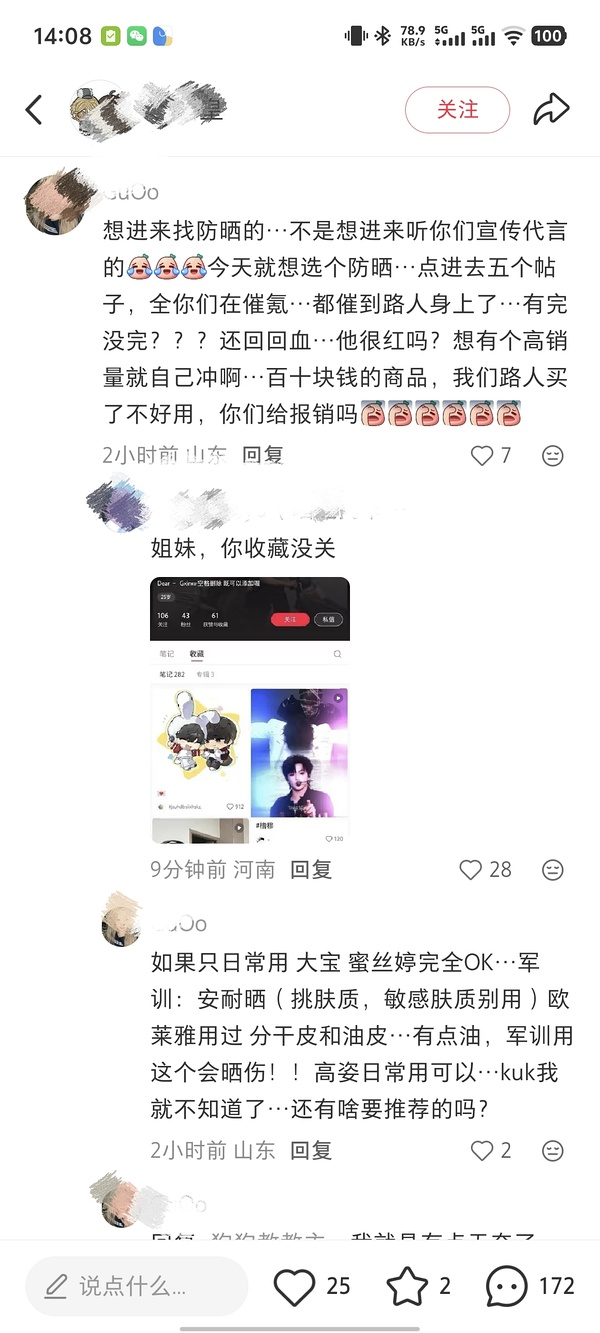Screen dimensions: 600x1333
Task: Like the 大宝 蜜丝婷 sunscreen comment
Action: [x=482, y=1150]
